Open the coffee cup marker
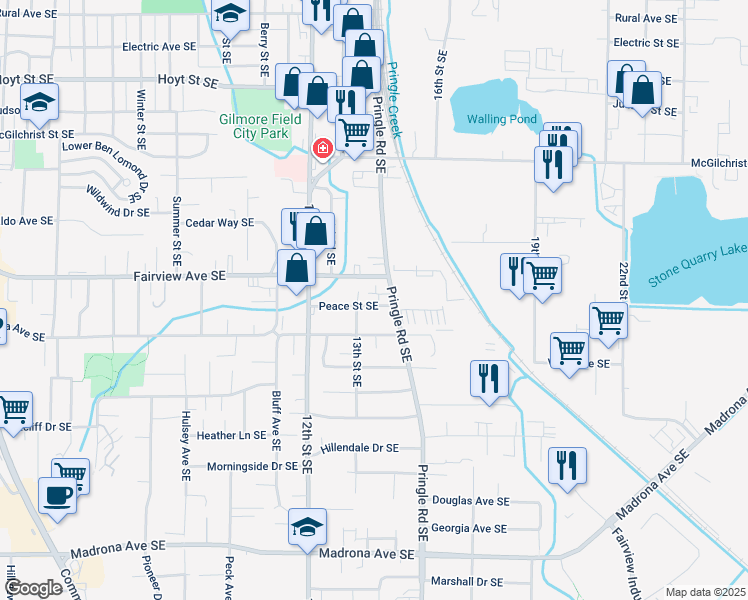748x600 pixels. coord(57,498)
